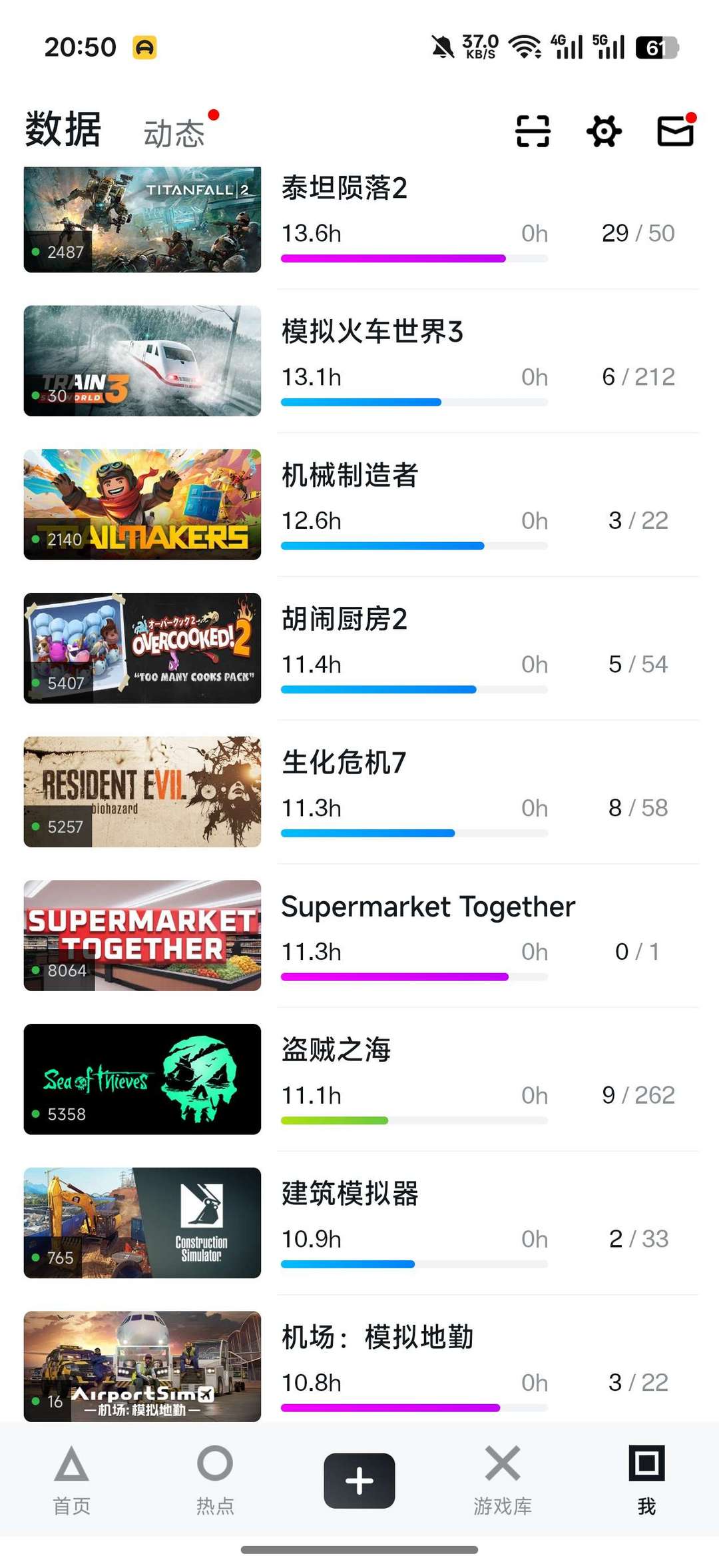Select the 数据 tab
Viewport: 719px width, 1568px height.
(63, 129)
